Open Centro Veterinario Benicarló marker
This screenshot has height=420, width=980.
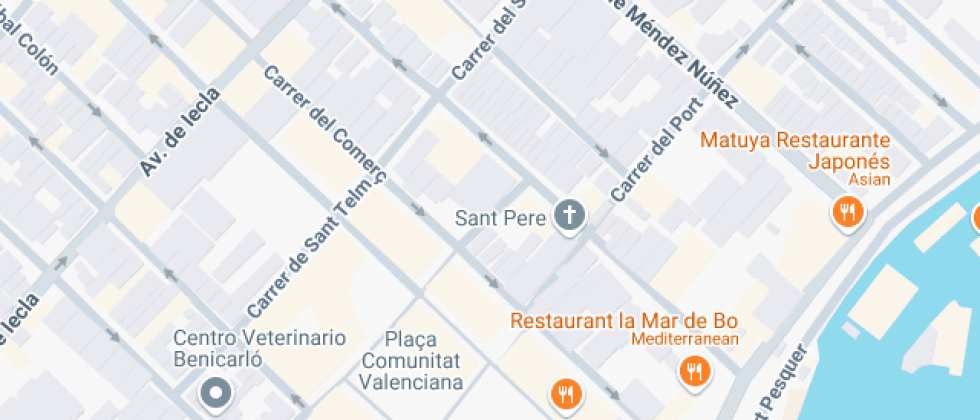pos(216,394)
